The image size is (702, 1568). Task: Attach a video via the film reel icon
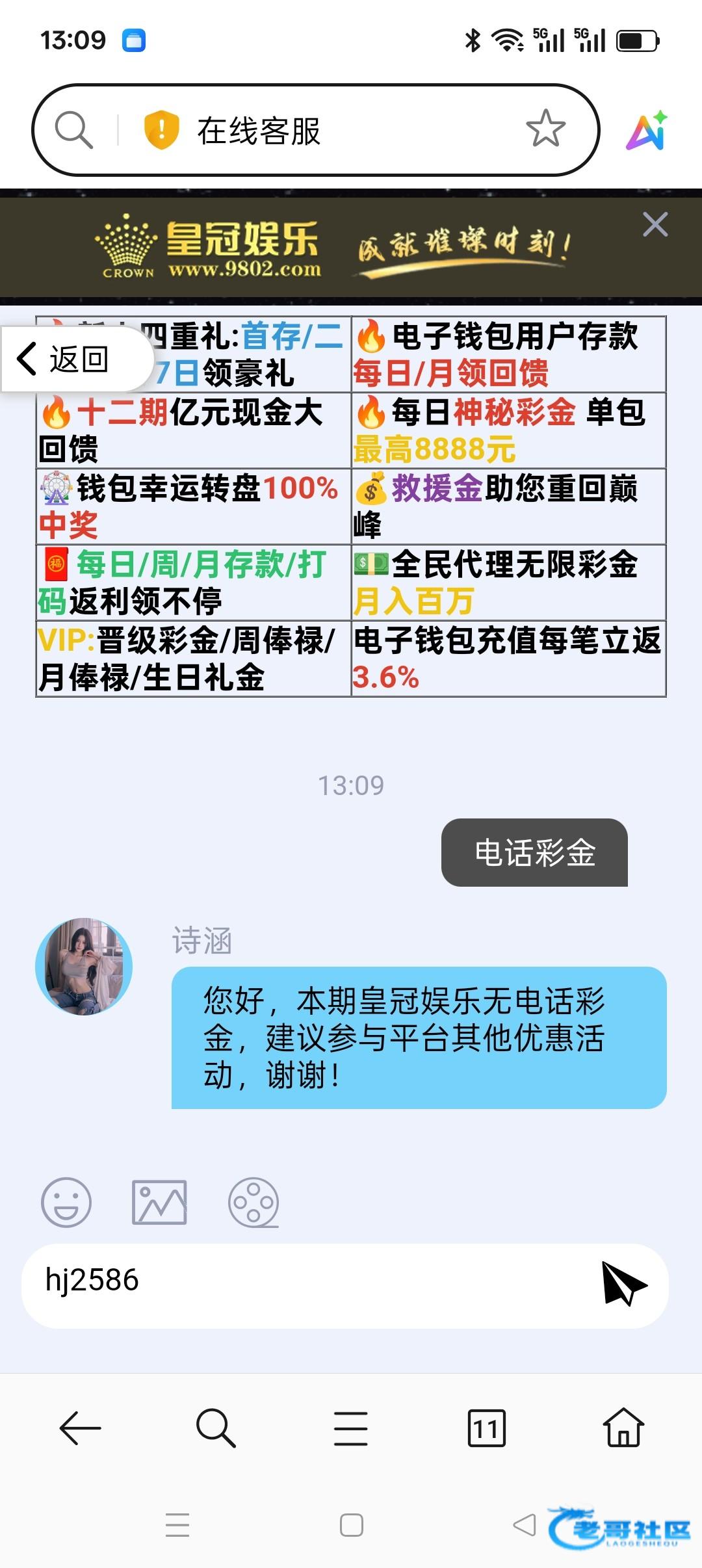point(253,1202)
